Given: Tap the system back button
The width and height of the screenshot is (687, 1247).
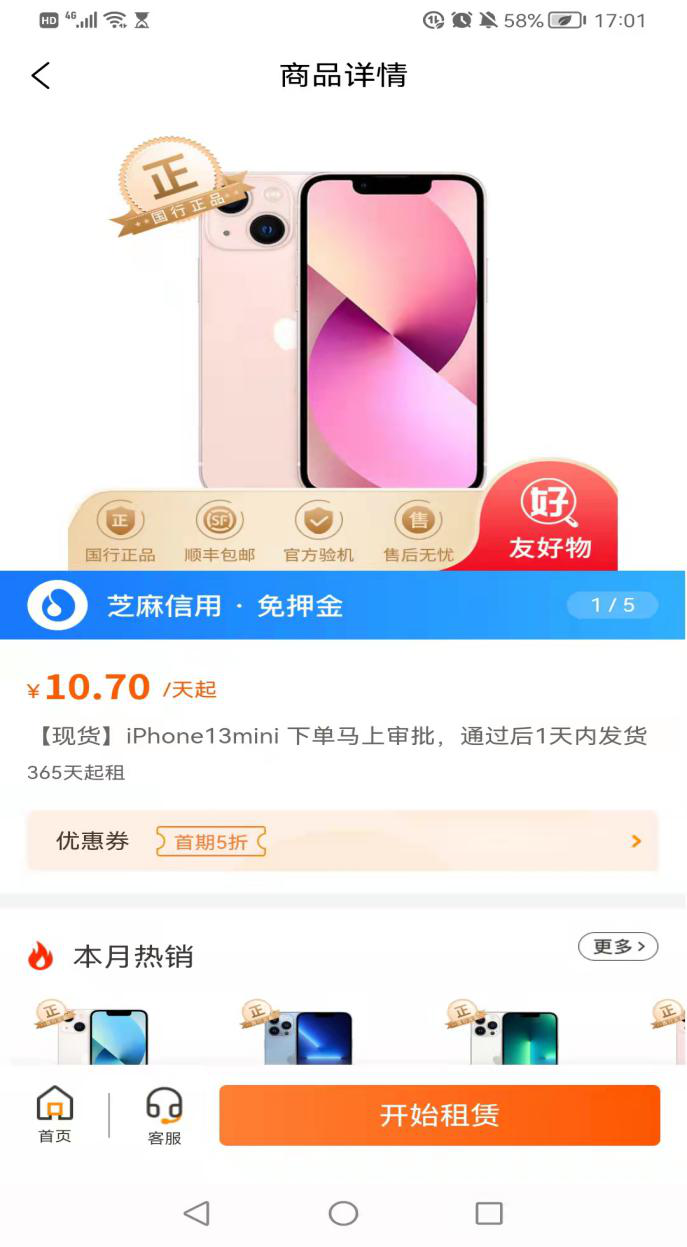Looking at the screenshot, I should click(197, 1213).
